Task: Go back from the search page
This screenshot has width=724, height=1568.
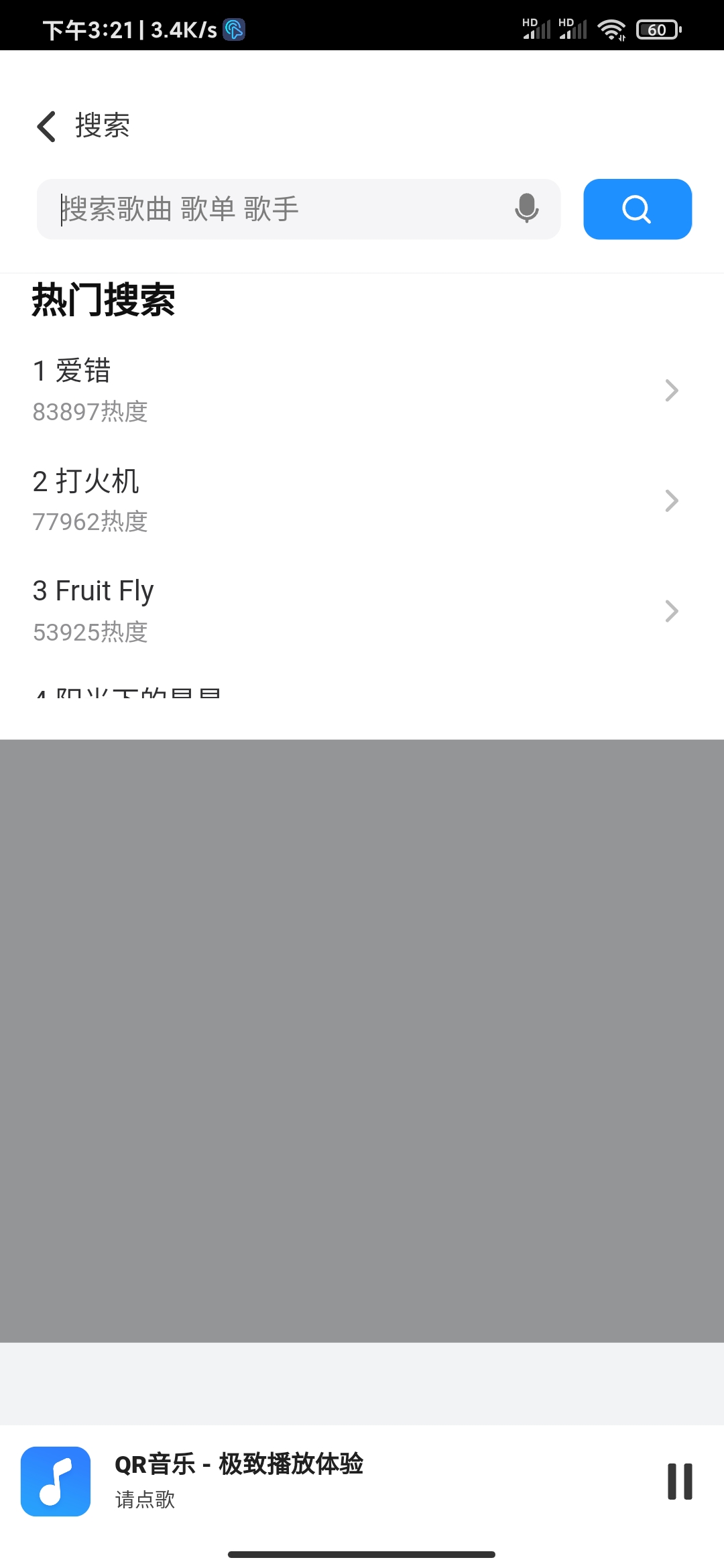Action: (x=47, y=126)
